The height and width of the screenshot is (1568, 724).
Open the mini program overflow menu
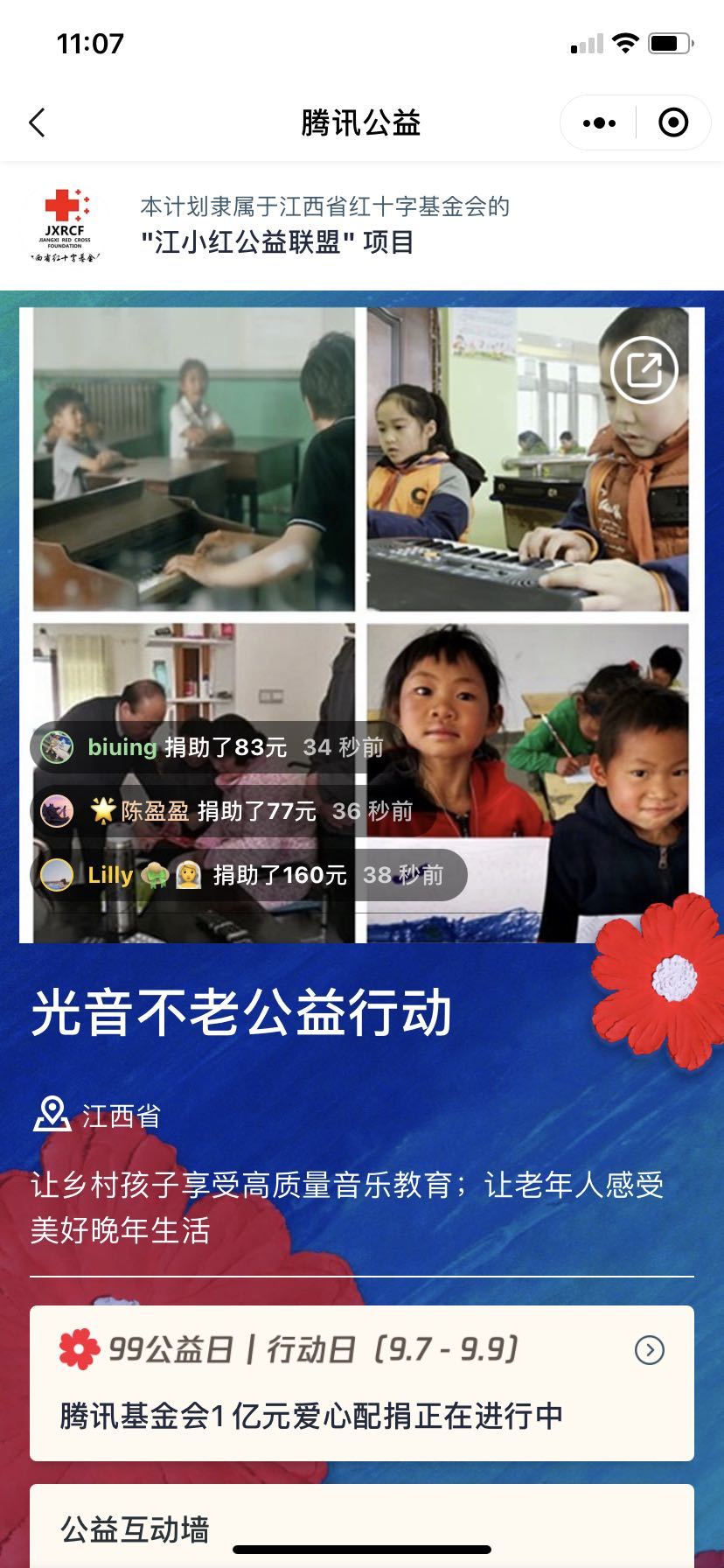[599, 123]
